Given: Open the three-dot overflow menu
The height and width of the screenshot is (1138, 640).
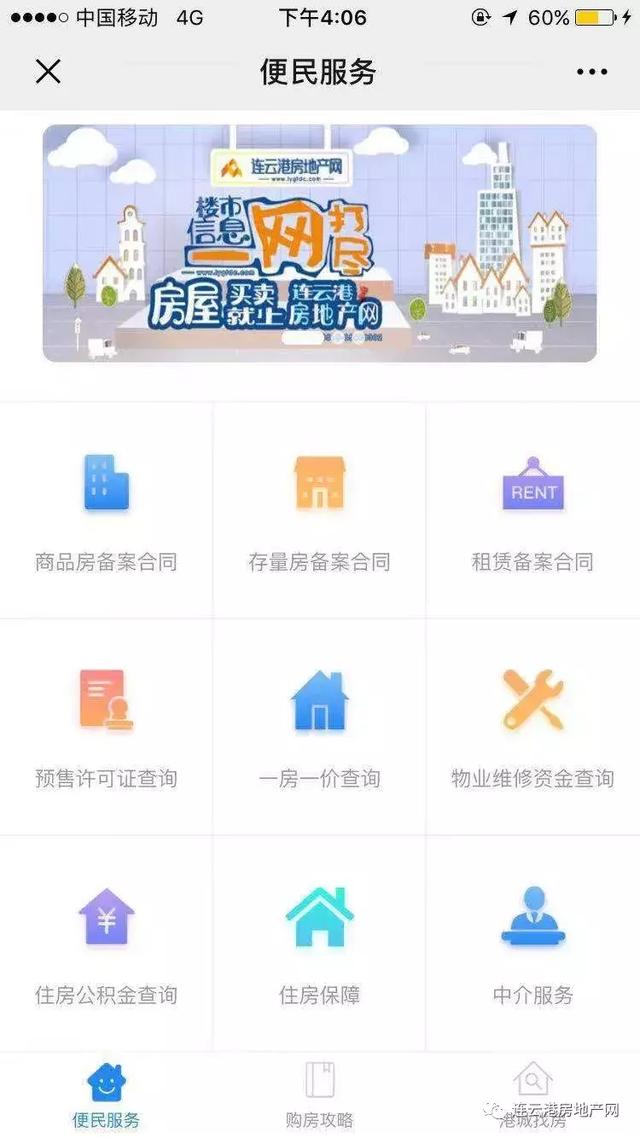Looking at the screenshot, I should [591, 72].
